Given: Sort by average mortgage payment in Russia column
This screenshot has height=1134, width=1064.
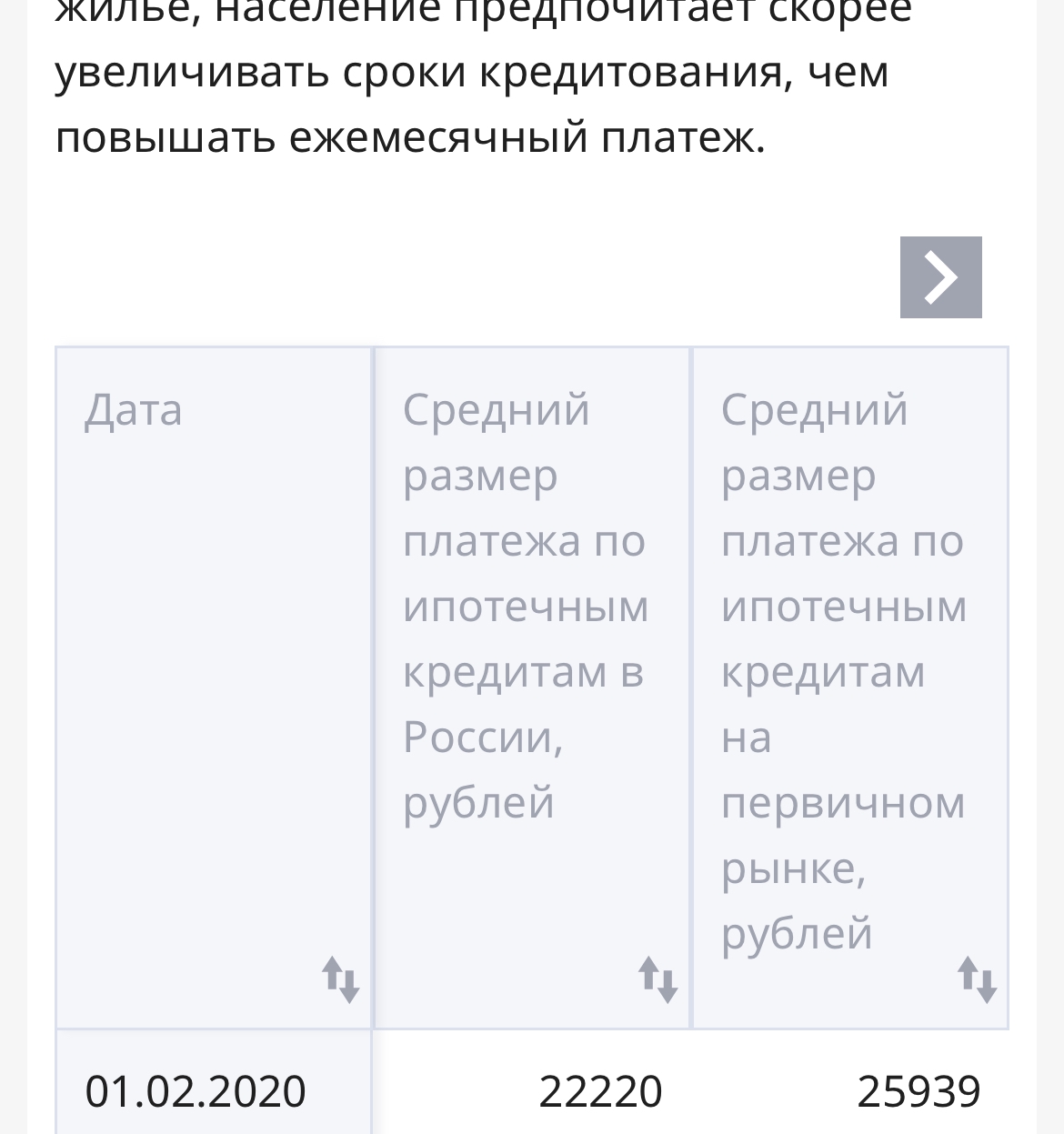Looking at the screenshot, I should click(658, 979).
